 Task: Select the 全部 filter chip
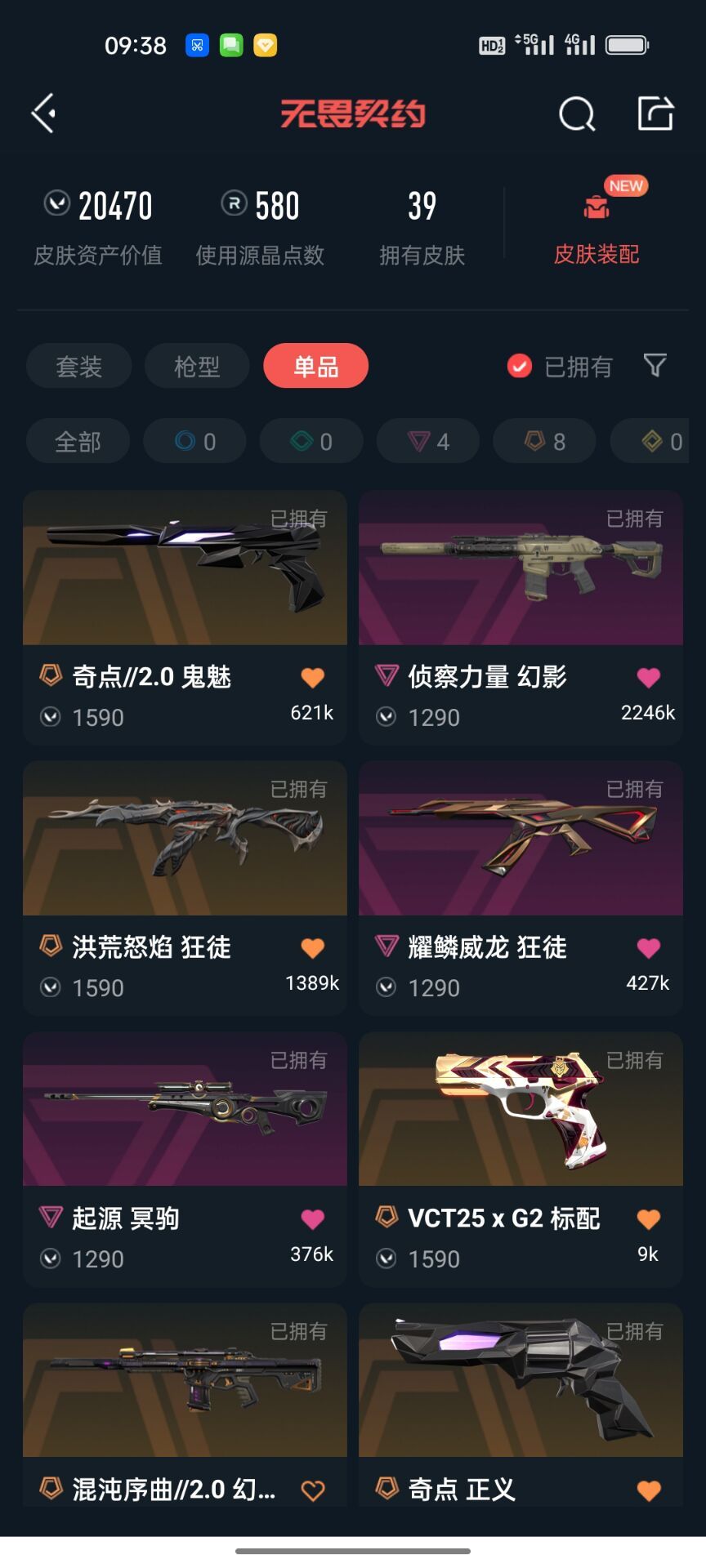[78, 442]
